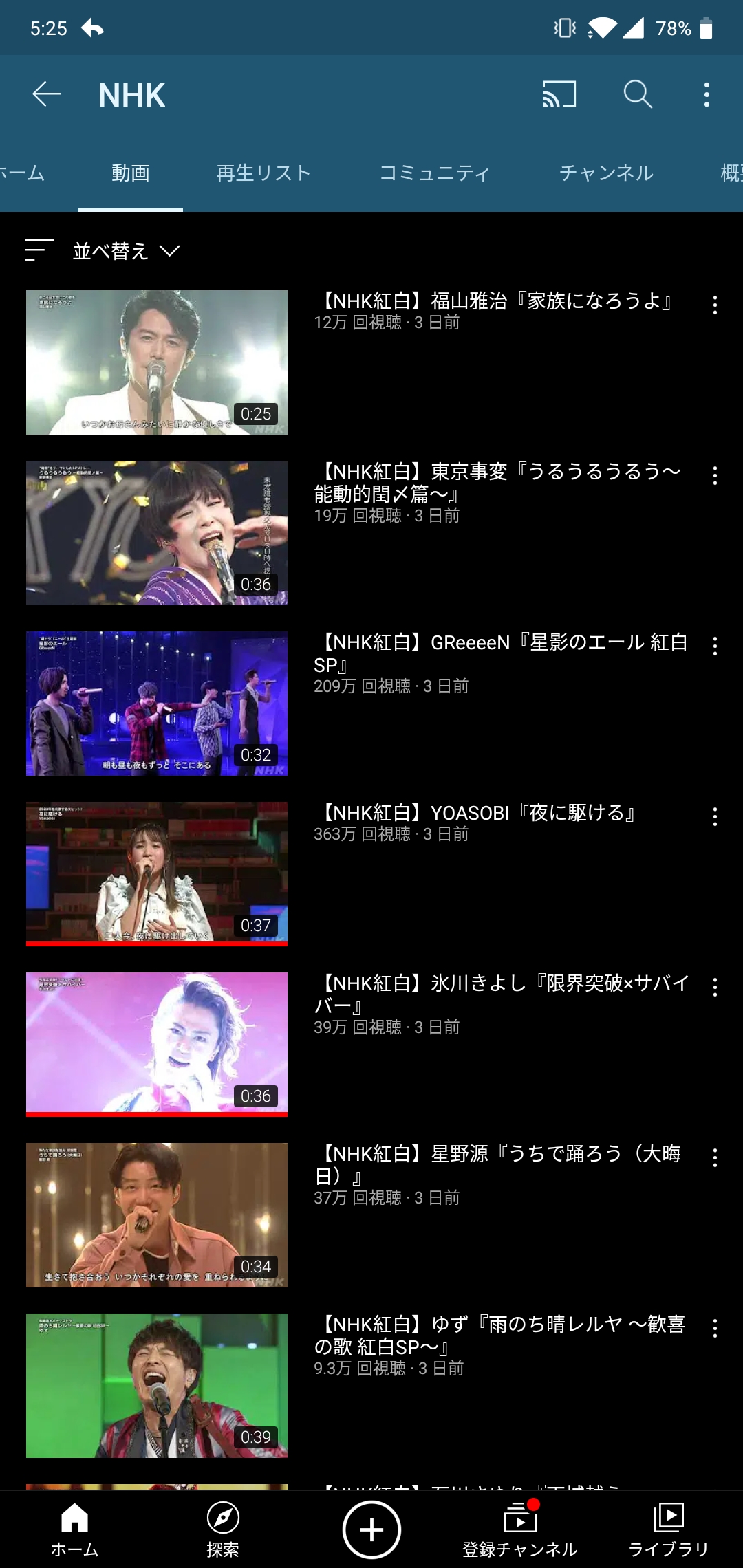This screenshot has height=1568, width=743.
Task: Play YOASOBI『夜に駆ける』 video
Action: (x=157, y=873)
